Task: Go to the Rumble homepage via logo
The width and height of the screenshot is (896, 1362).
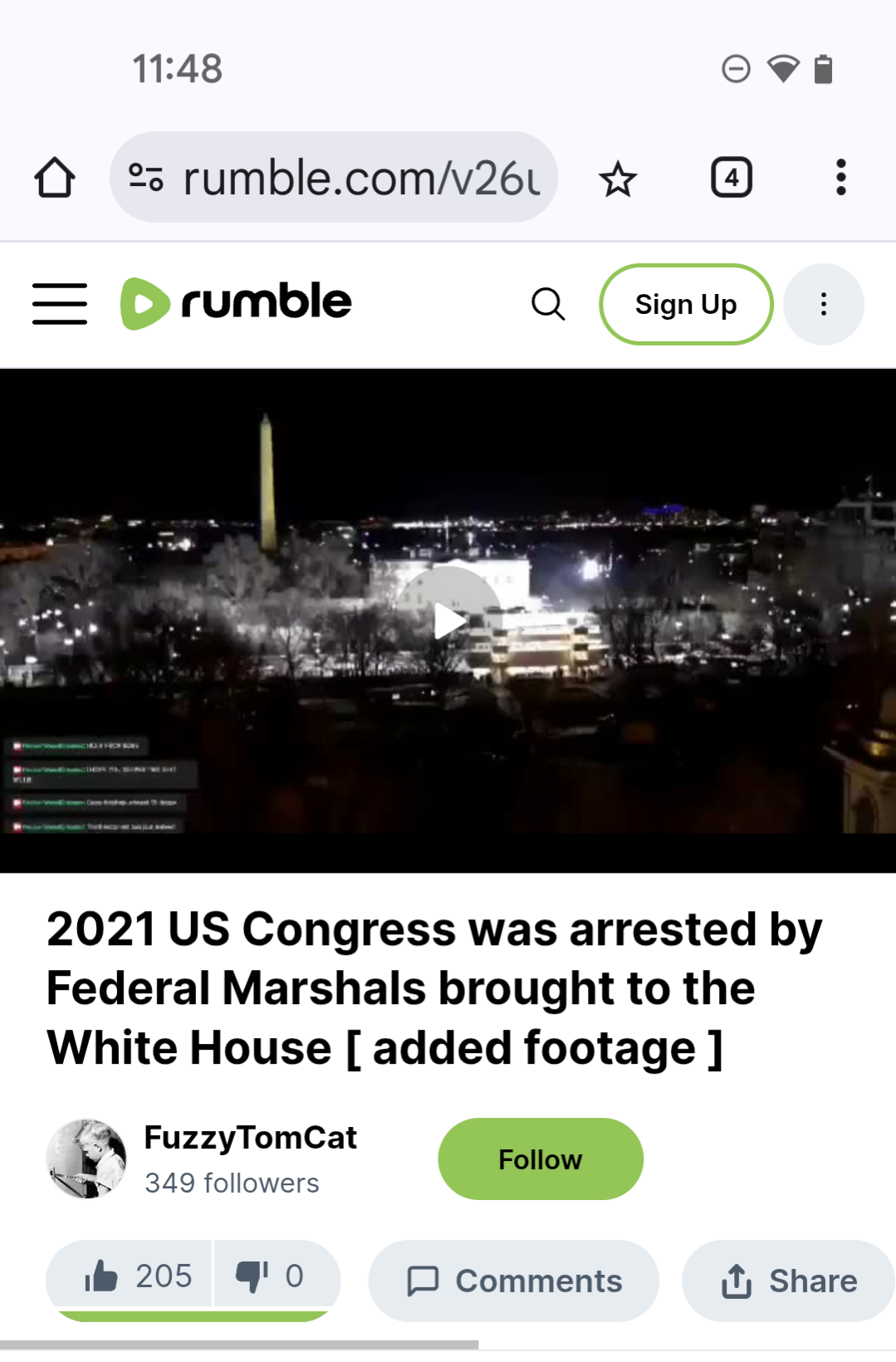Action: pos(237,303)
